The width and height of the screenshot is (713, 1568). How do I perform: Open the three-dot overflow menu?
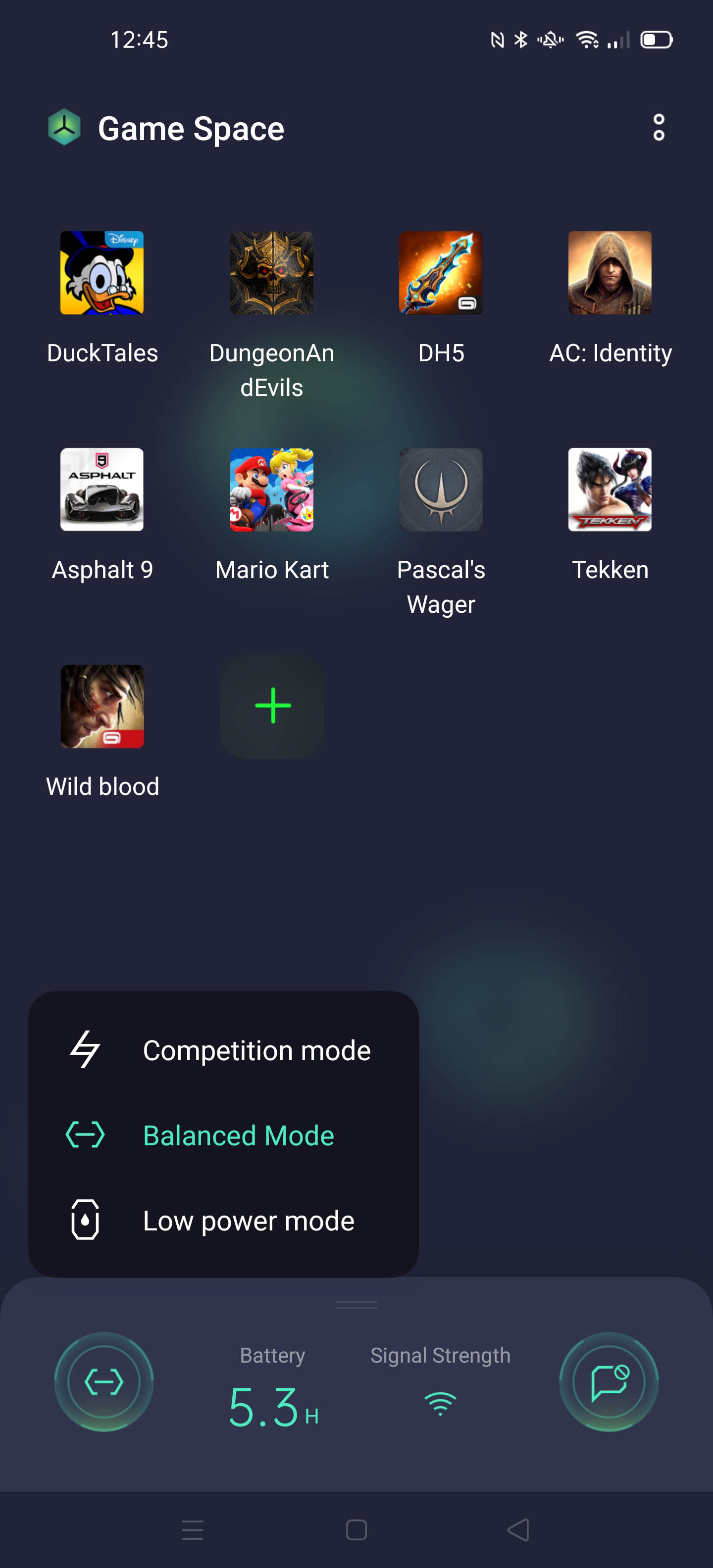(658, 128)
